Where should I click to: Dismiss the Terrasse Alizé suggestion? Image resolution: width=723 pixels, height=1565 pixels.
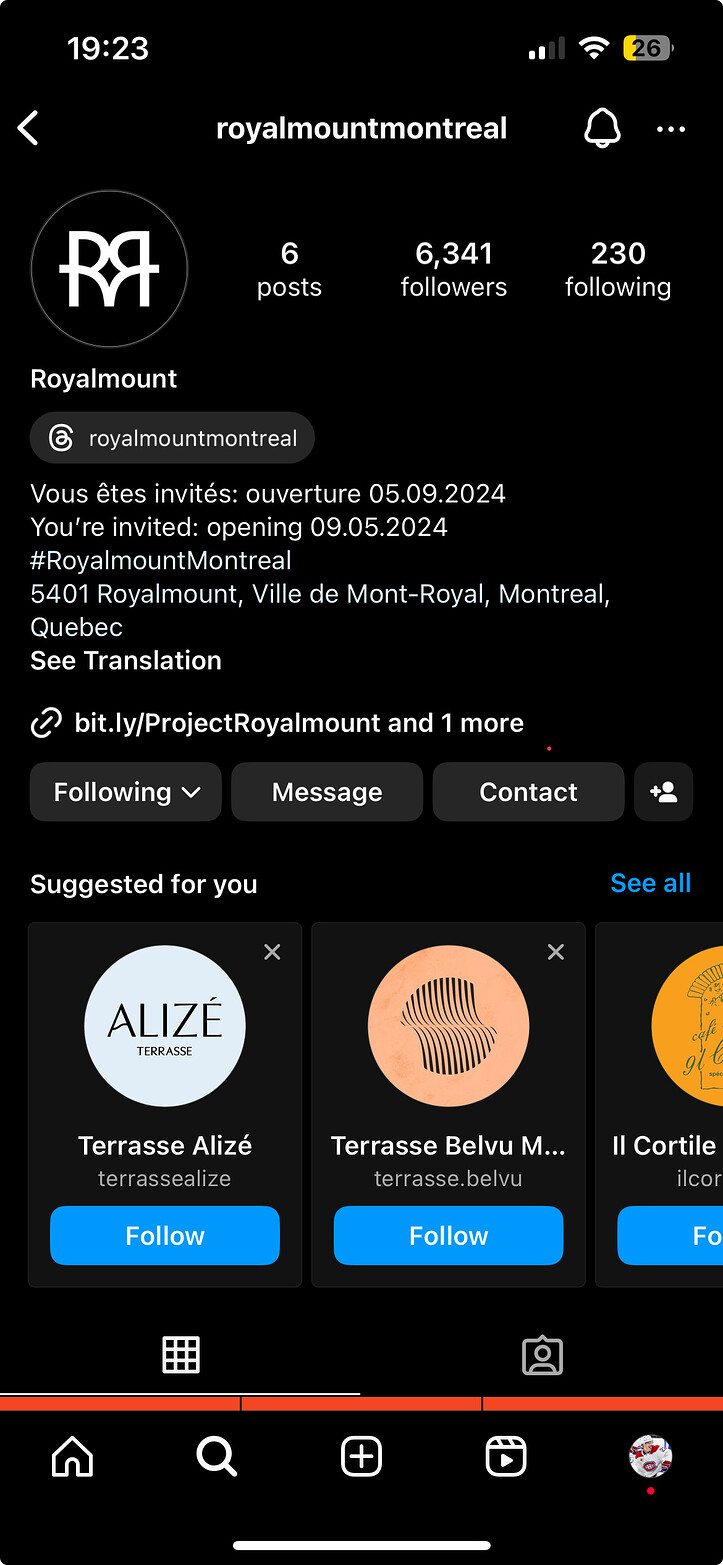click(x=272, y=952)
